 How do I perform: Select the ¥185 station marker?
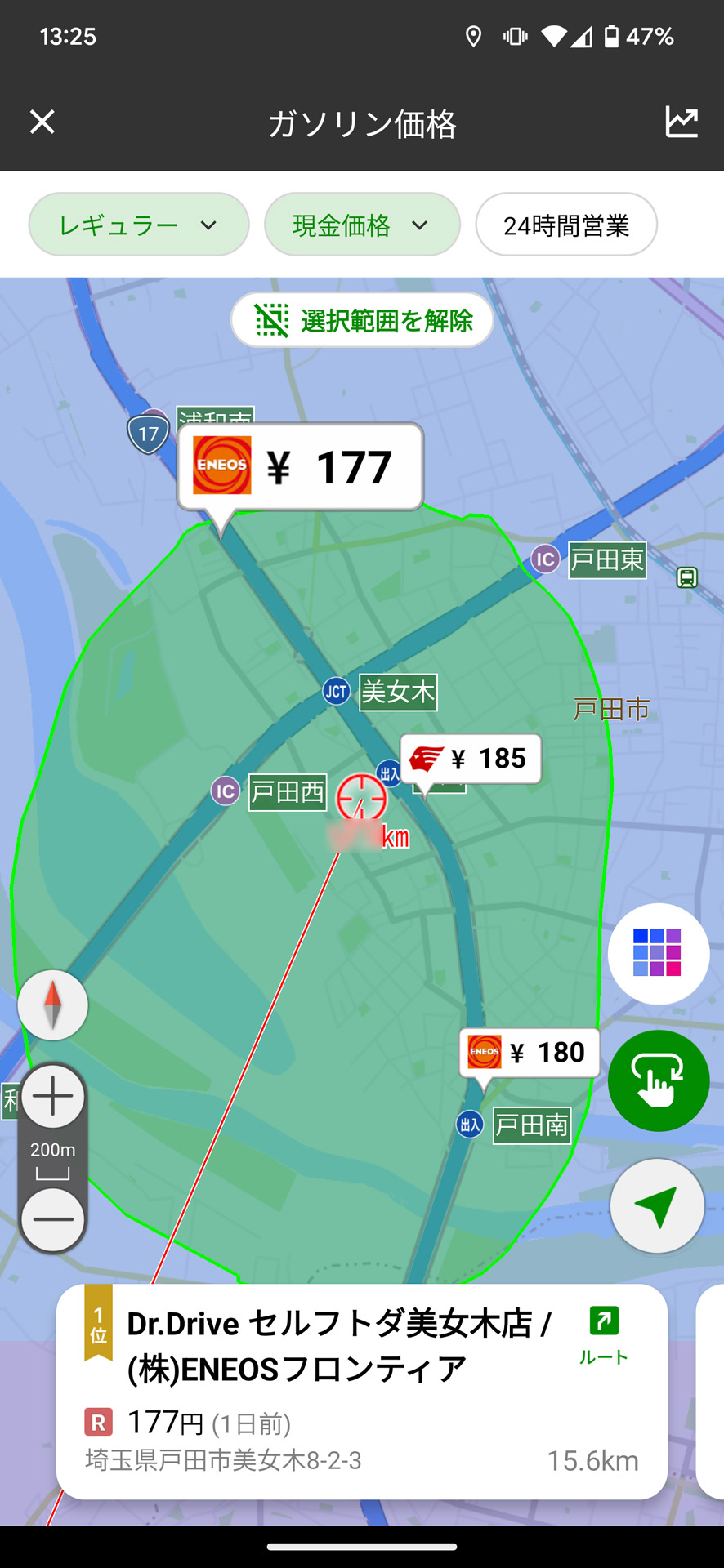pyautogui.click(x=471, y=759)
